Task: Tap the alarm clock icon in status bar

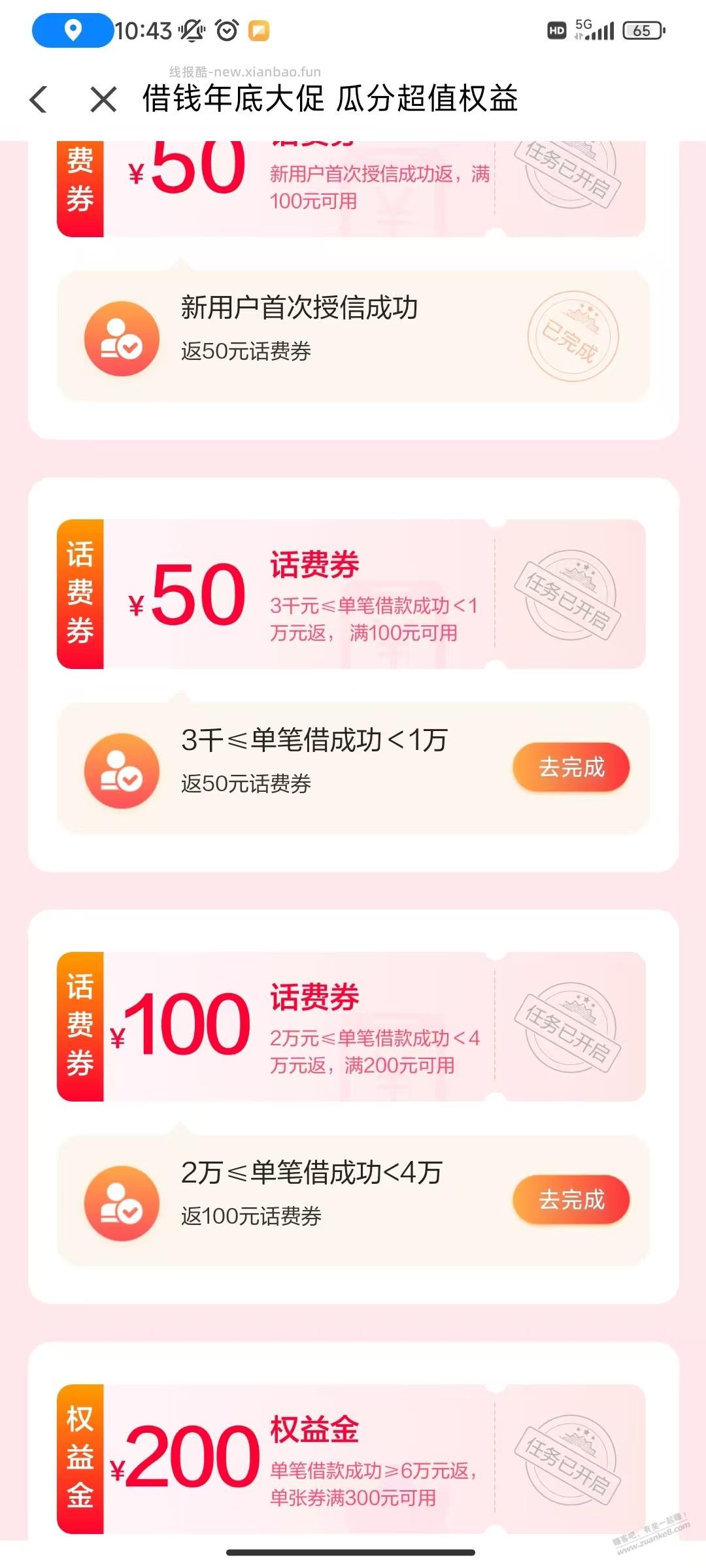Action: pos(226,29)
